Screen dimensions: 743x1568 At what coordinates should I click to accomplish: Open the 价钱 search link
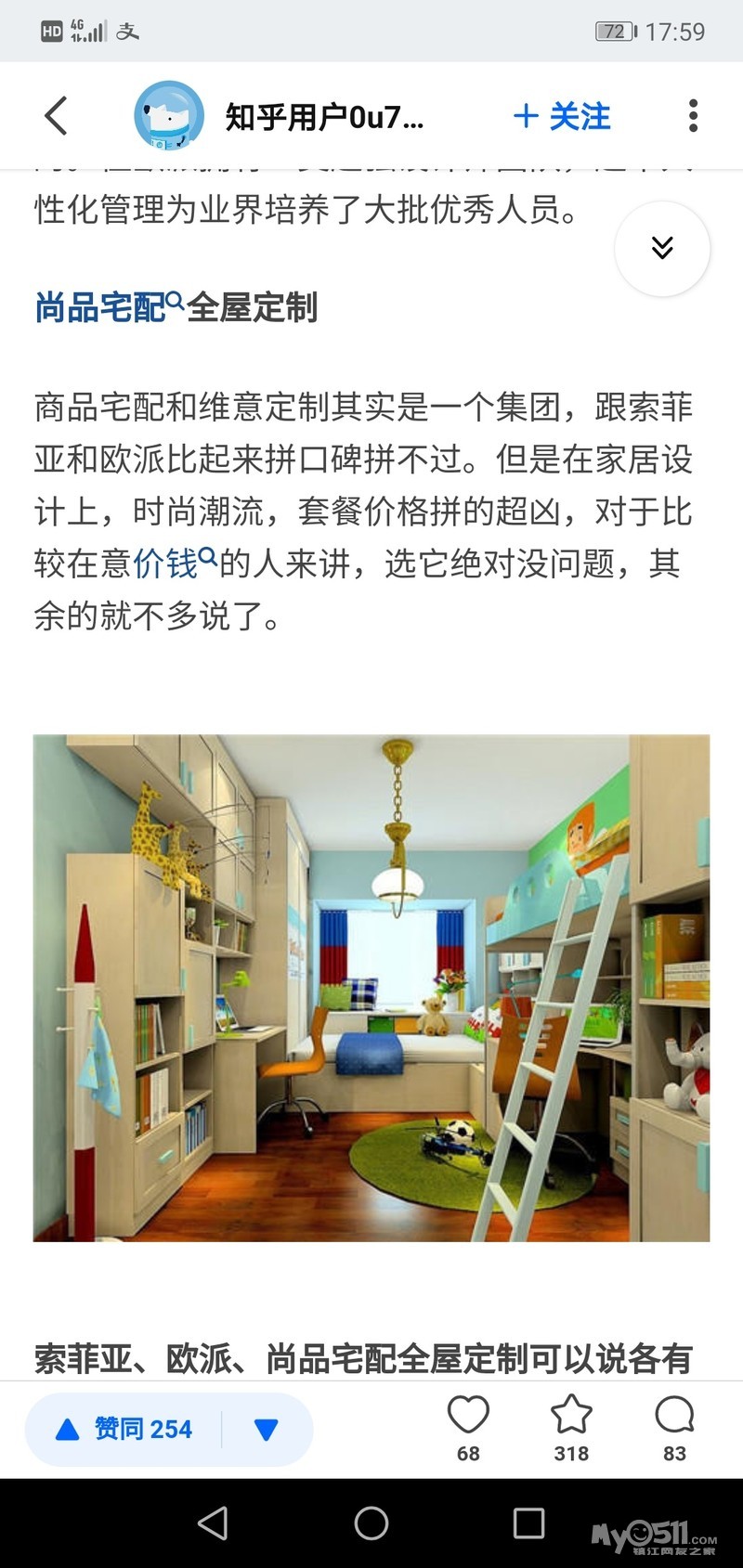(175, 563)
